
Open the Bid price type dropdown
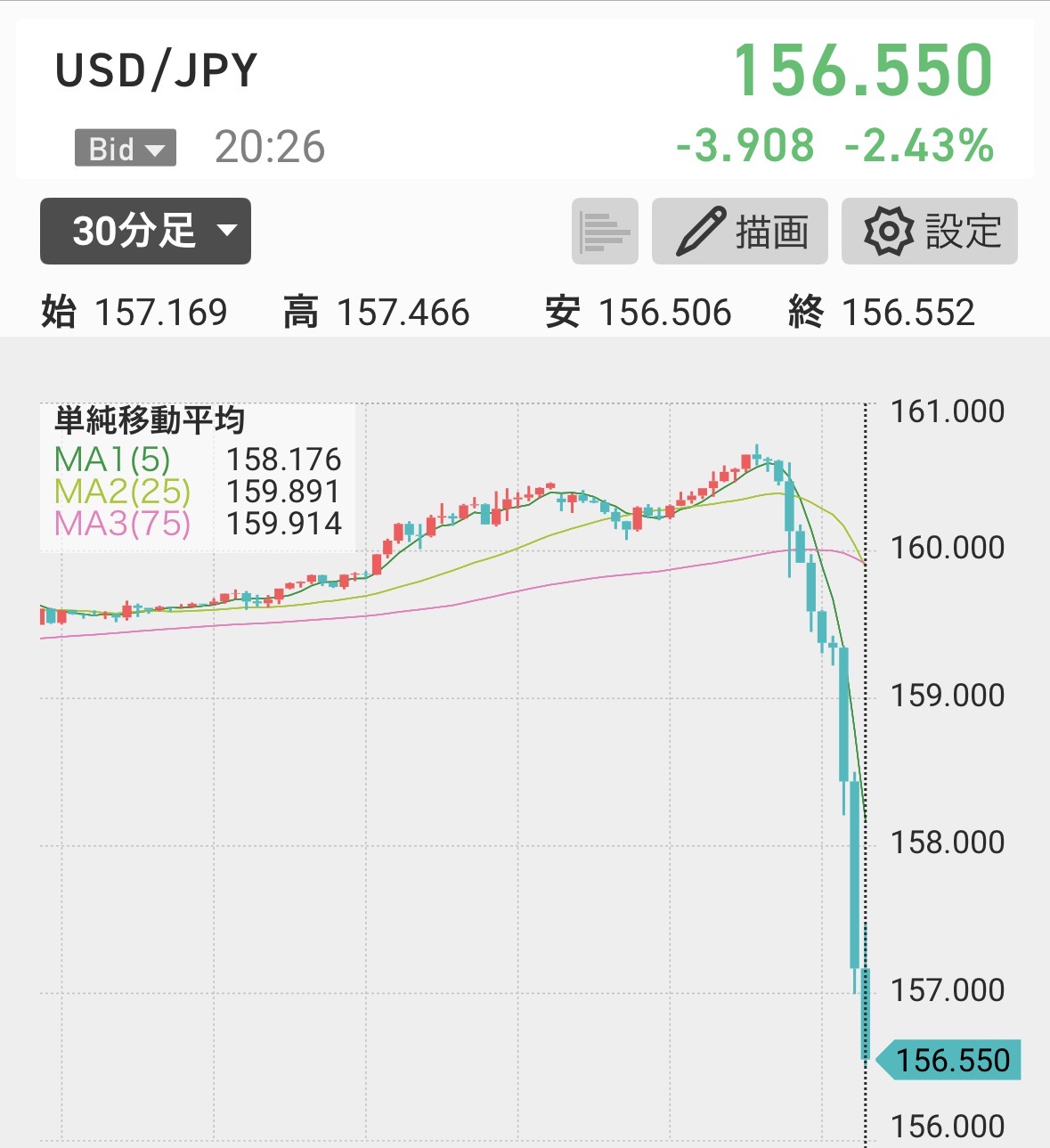tap(126, 149)
